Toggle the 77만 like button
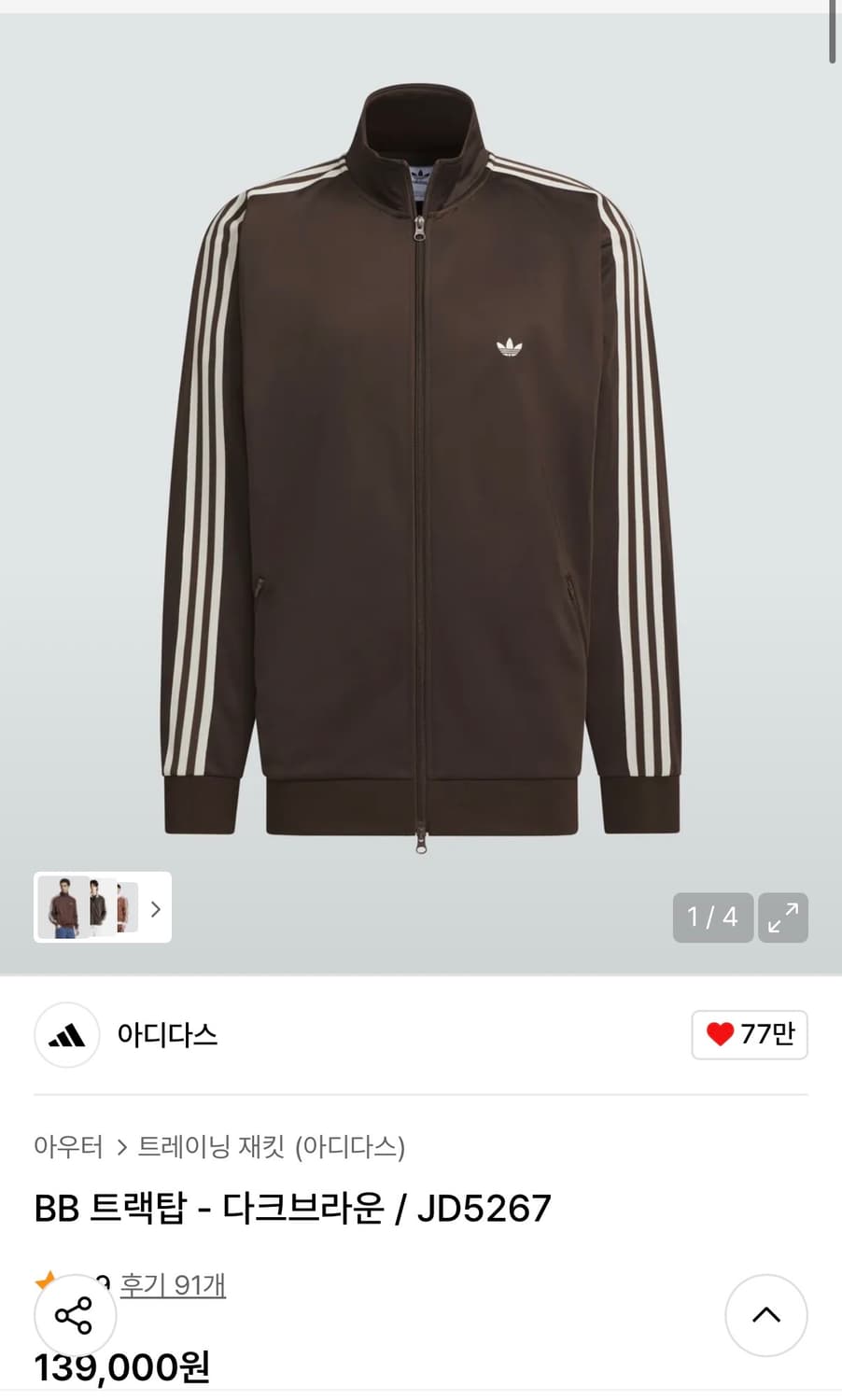 [749, 1034]
